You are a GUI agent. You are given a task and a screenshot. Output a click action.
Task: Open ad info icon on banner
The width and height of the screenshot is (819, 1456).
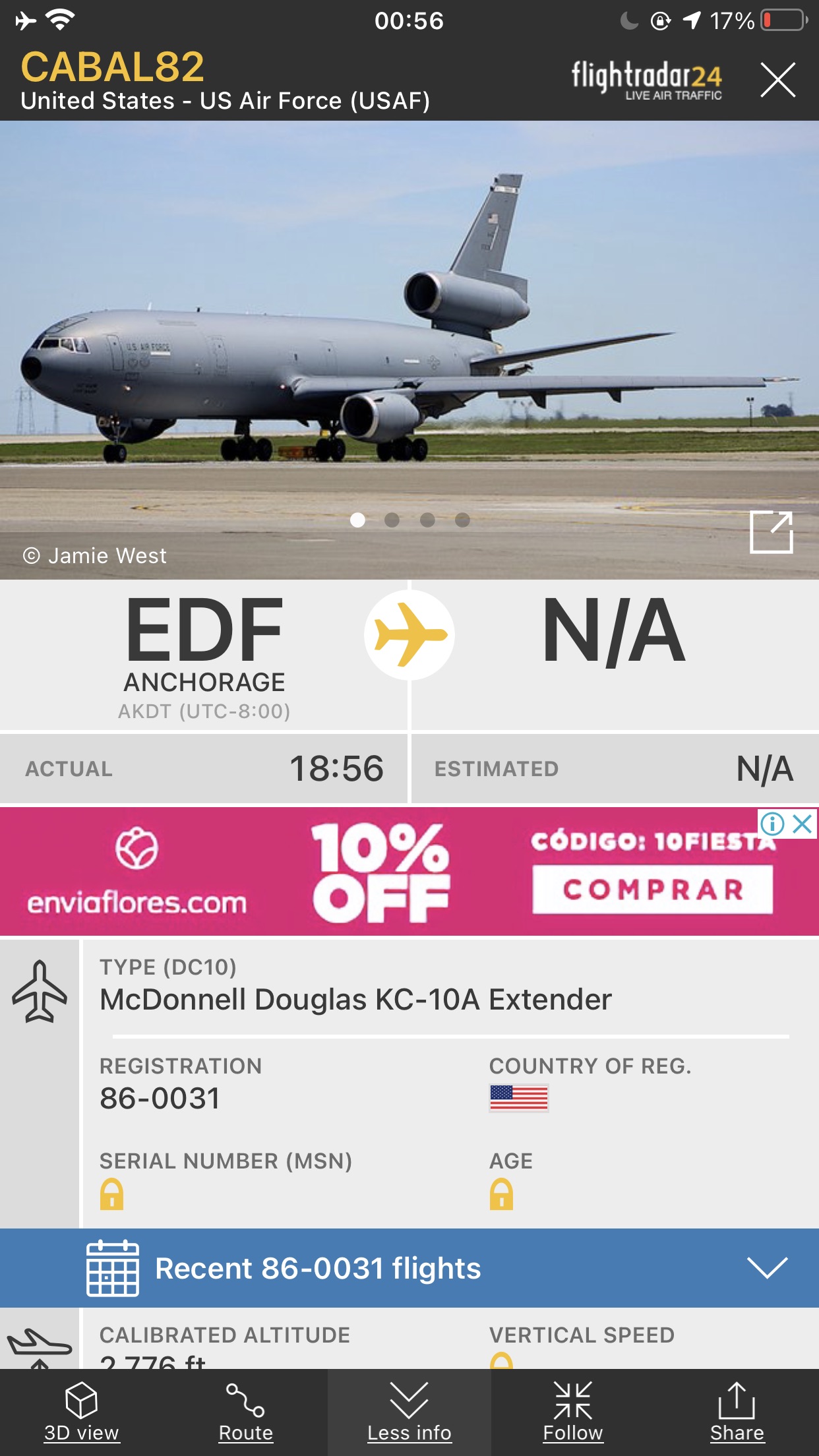tap(772, 824)
